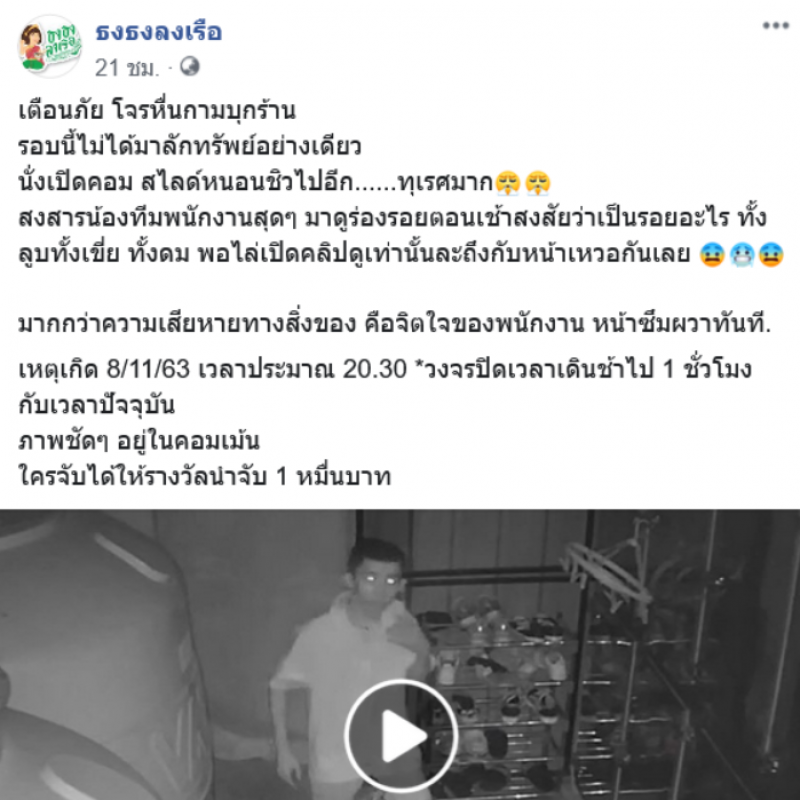Image resolution: width=800 pixels, height=800 pixels.
Task: Tap the ธงธงลงเรือ profile avatar
Action: tap(49, 46)
